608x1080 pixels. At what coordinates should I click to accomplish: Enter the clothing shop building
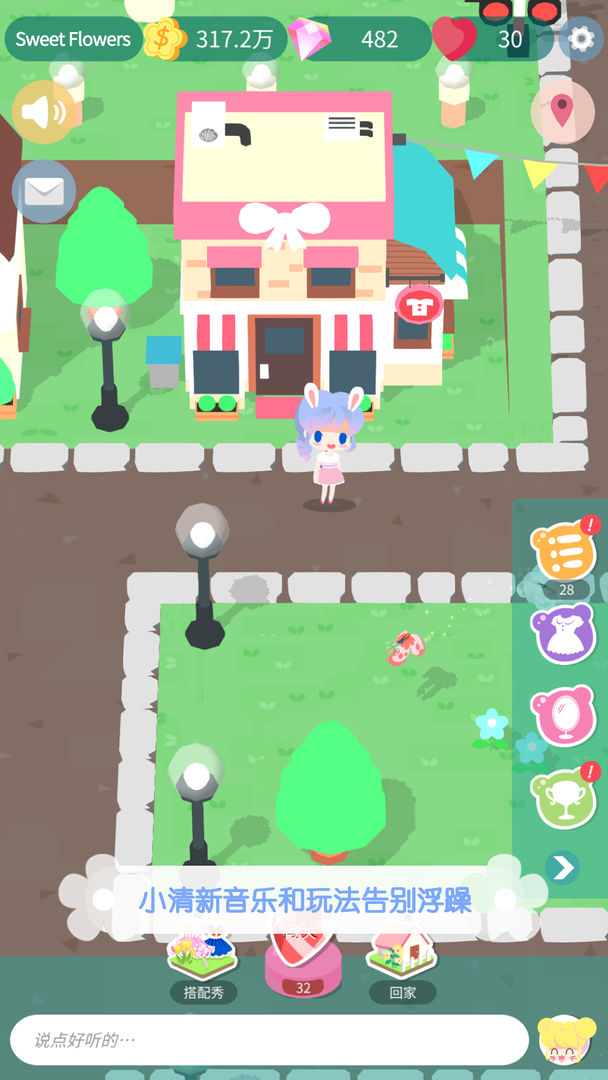click(x=284, y=355)
